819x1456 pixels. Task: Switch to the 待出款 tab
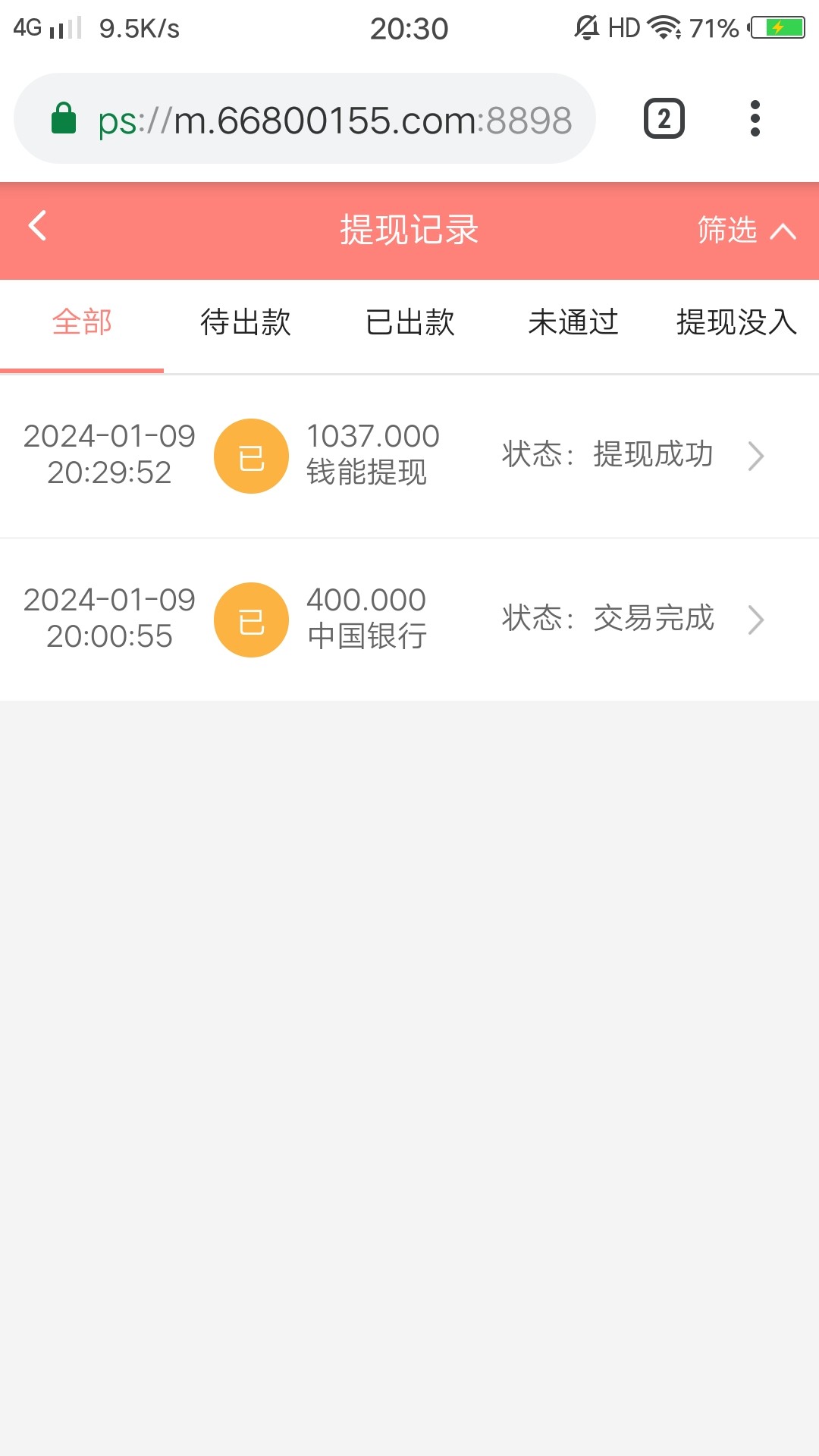[x=246, y=324]
